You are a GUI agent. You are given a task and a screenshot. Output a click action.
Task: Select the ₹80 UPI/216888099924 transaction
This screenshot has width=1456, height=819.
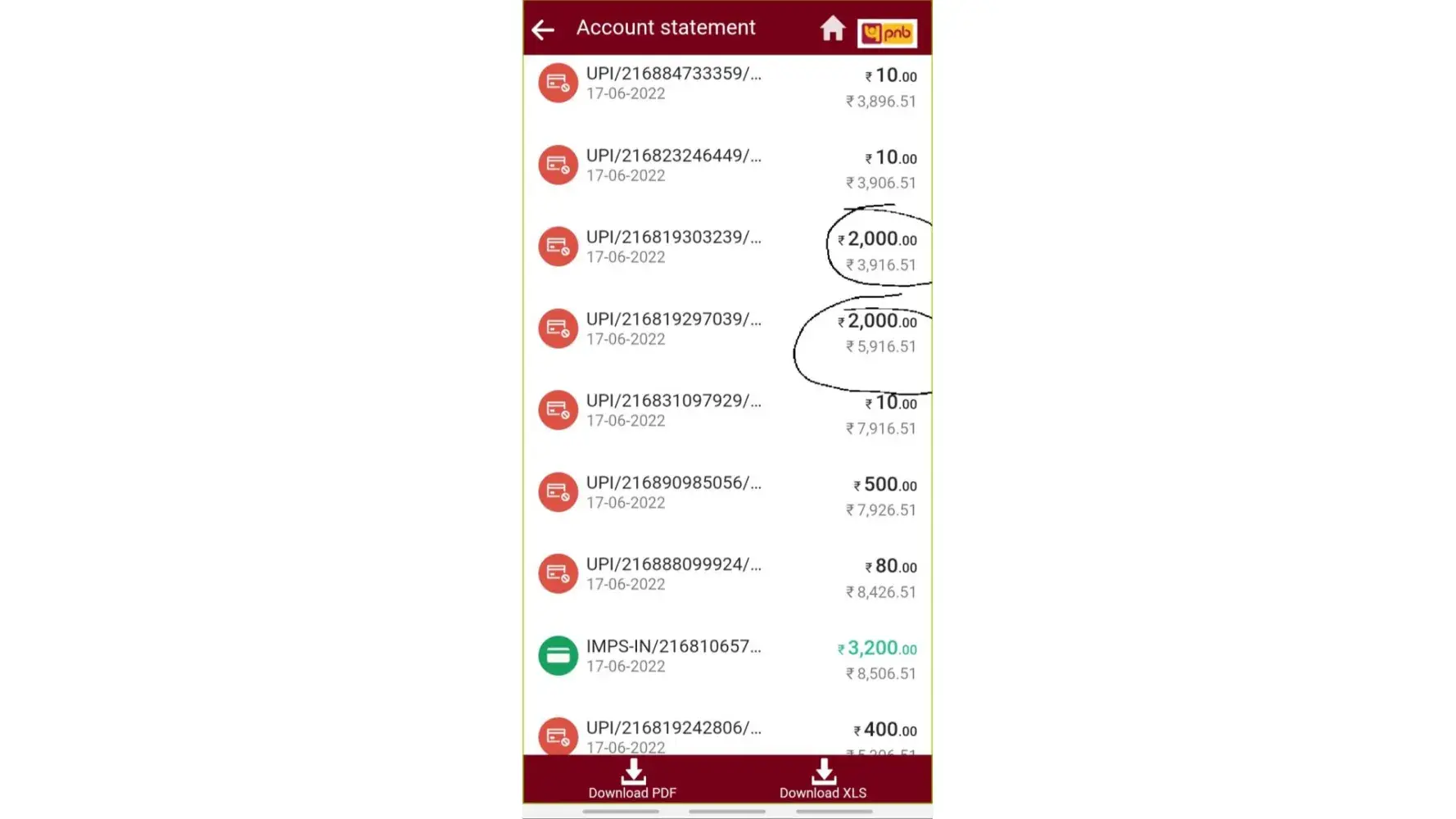[673, 574]
